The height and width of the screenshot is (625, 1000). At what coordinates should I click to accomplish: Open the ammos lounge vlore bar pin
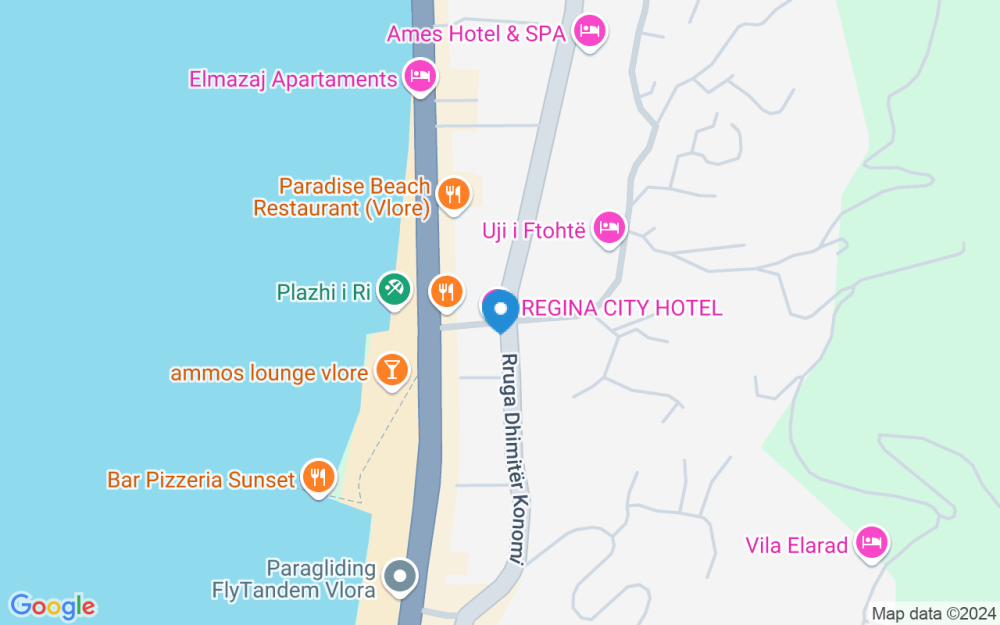(x=391, y=370)
